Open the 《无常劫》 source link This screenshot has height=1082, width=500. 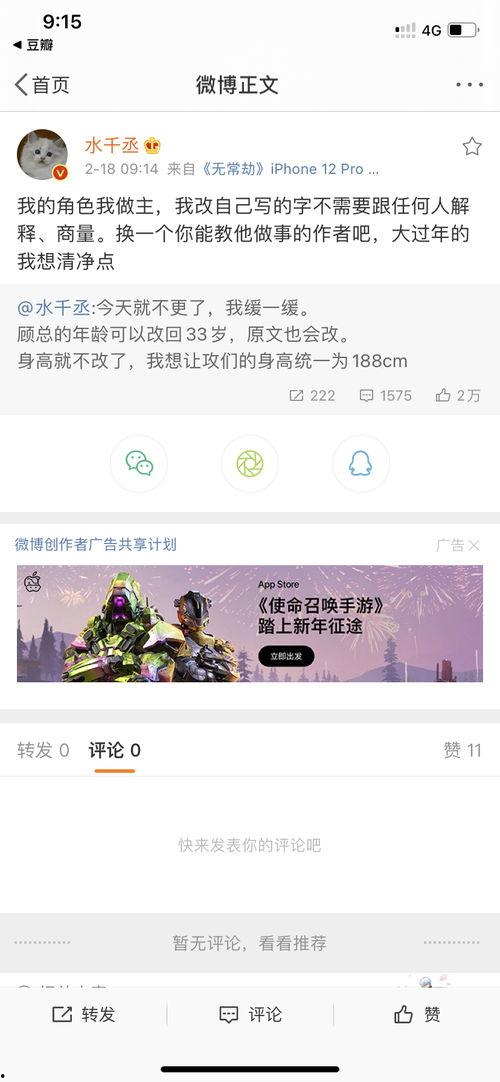[x=233, y=169]
